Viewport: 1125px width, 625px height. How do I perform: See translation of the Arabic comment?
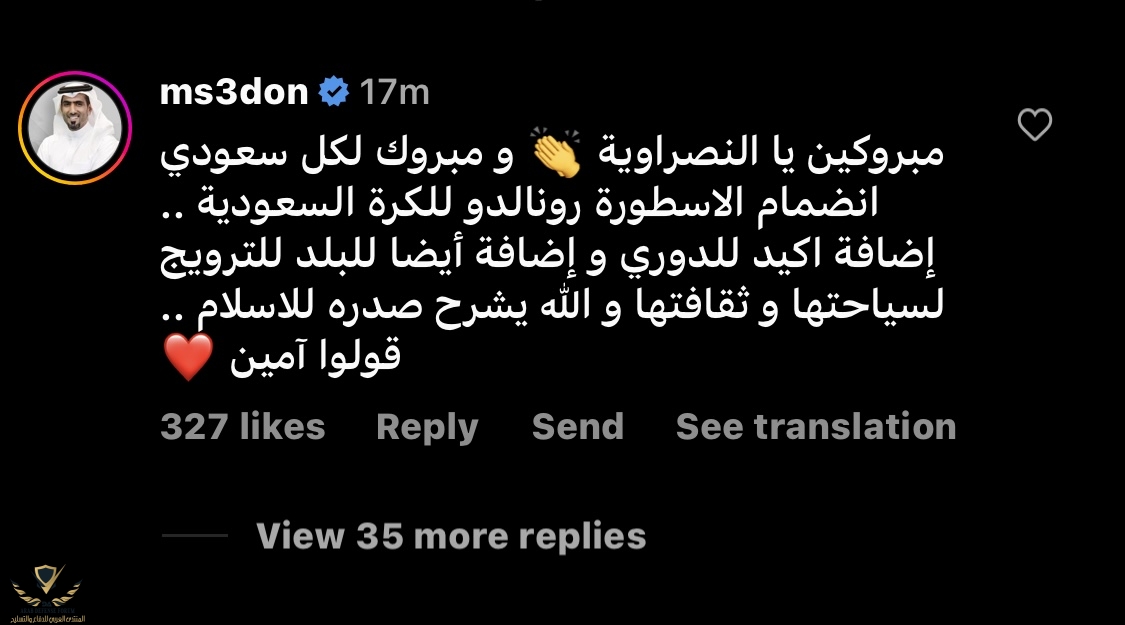click(816, 427)
